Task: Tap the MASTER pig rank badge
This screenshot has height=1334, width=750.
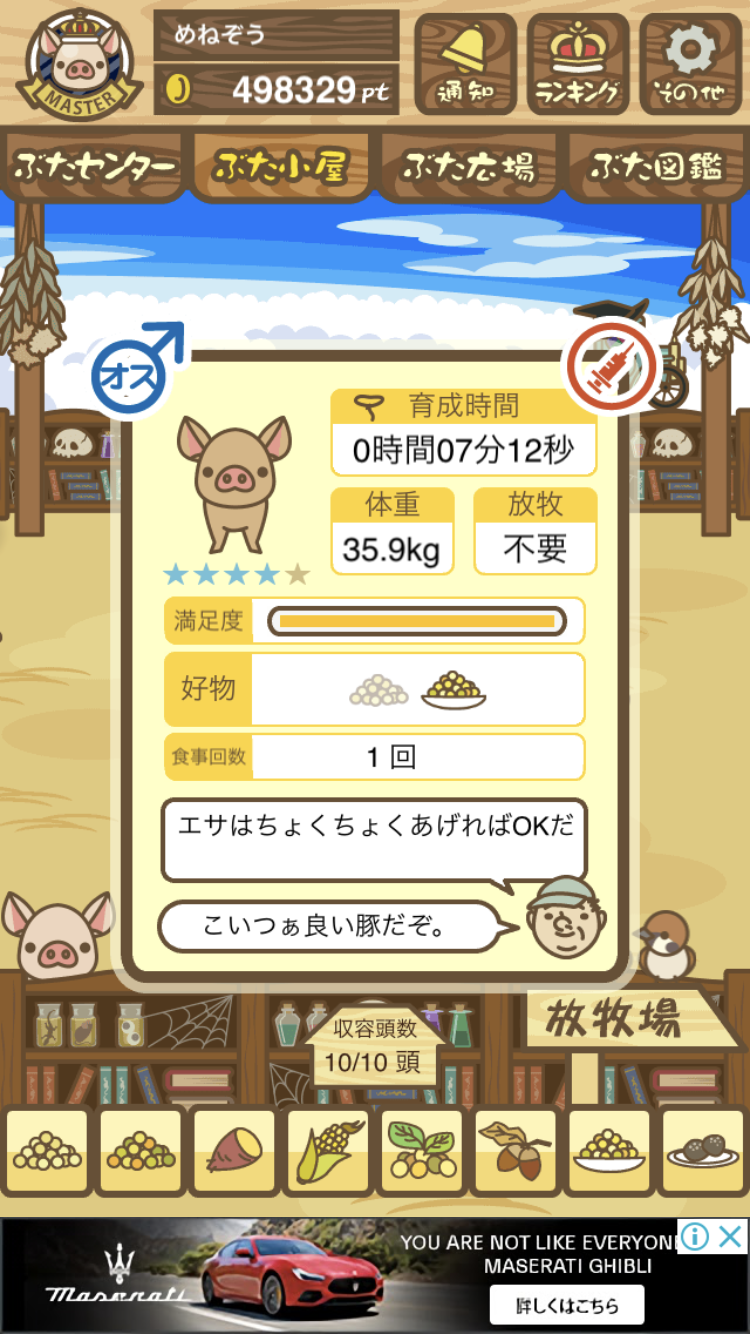Action: coord(78,64)
